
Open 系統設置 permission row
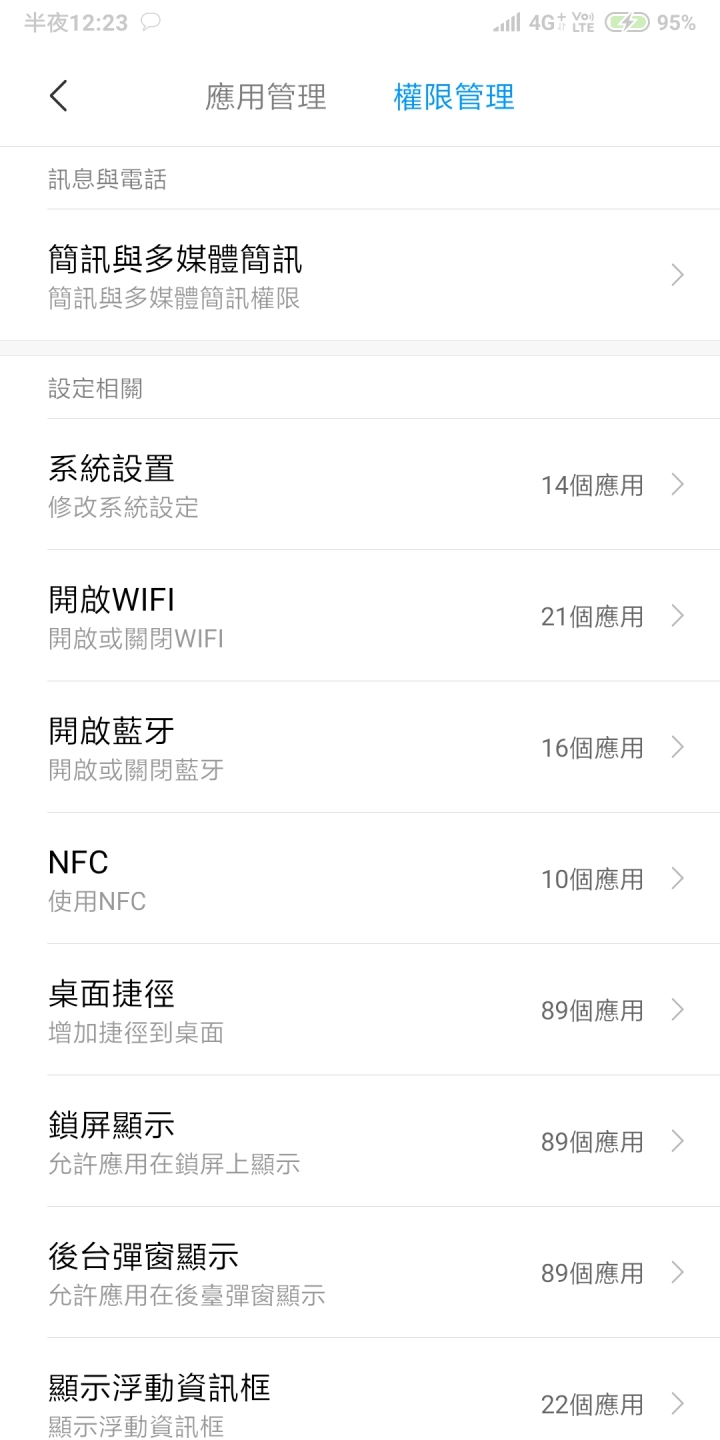pyautogui.click(x=360, y=485)
